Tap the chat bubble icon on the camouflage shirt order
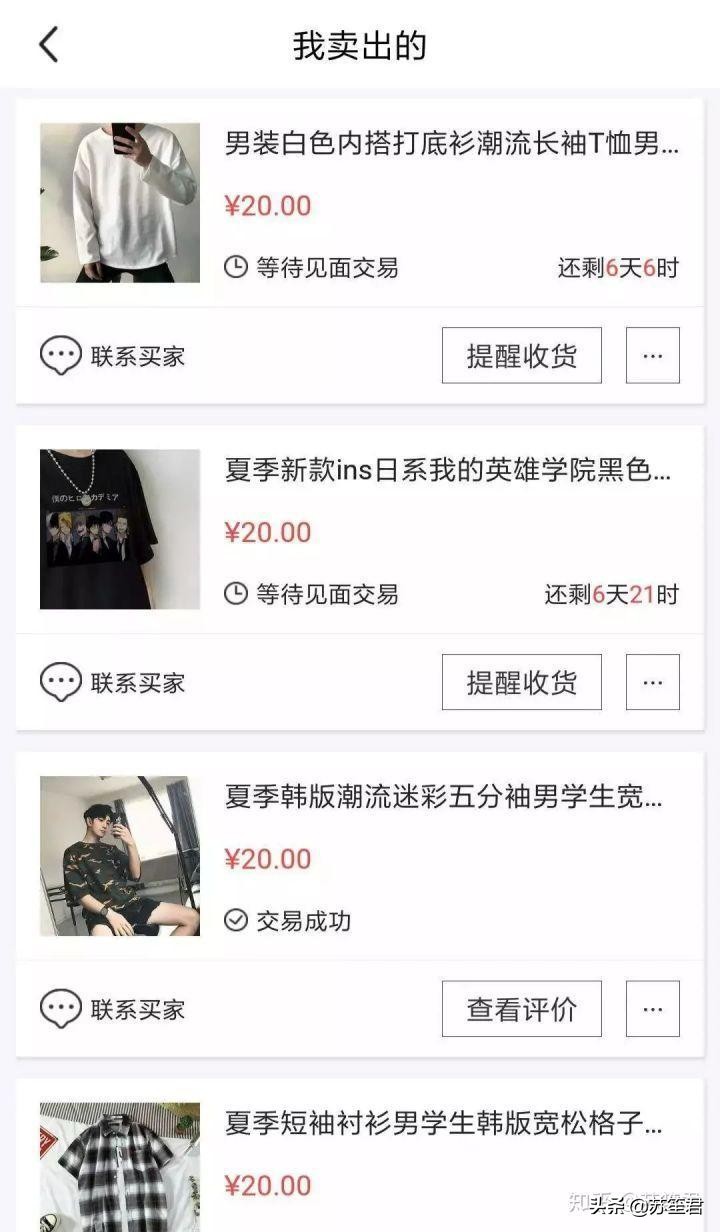Image resolution: width=720 pixels, height=1232 pixels. [62, 1009]
